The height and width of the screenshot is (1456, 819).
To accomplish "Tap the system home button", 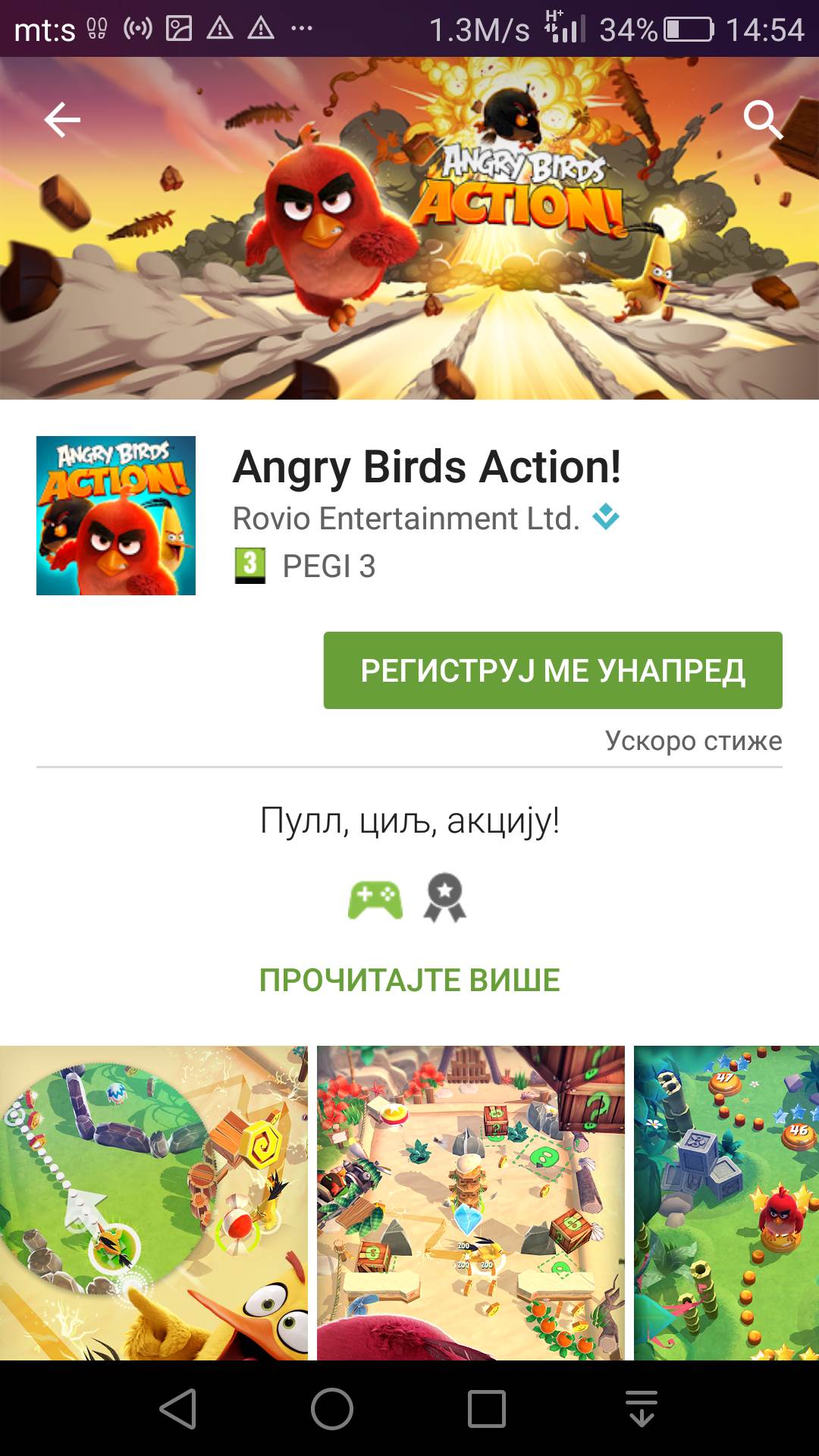I will tap(332, 1409).
